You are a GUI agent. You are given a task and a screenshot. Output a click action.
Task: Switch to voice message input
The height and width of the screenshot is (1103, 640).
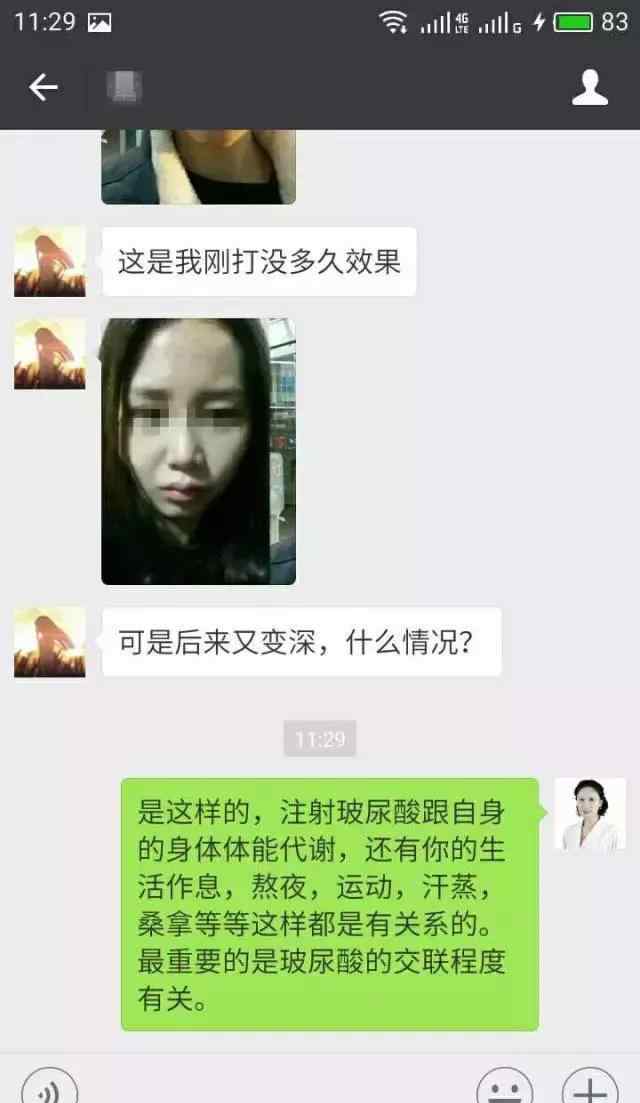click(x=49, y=1088)
